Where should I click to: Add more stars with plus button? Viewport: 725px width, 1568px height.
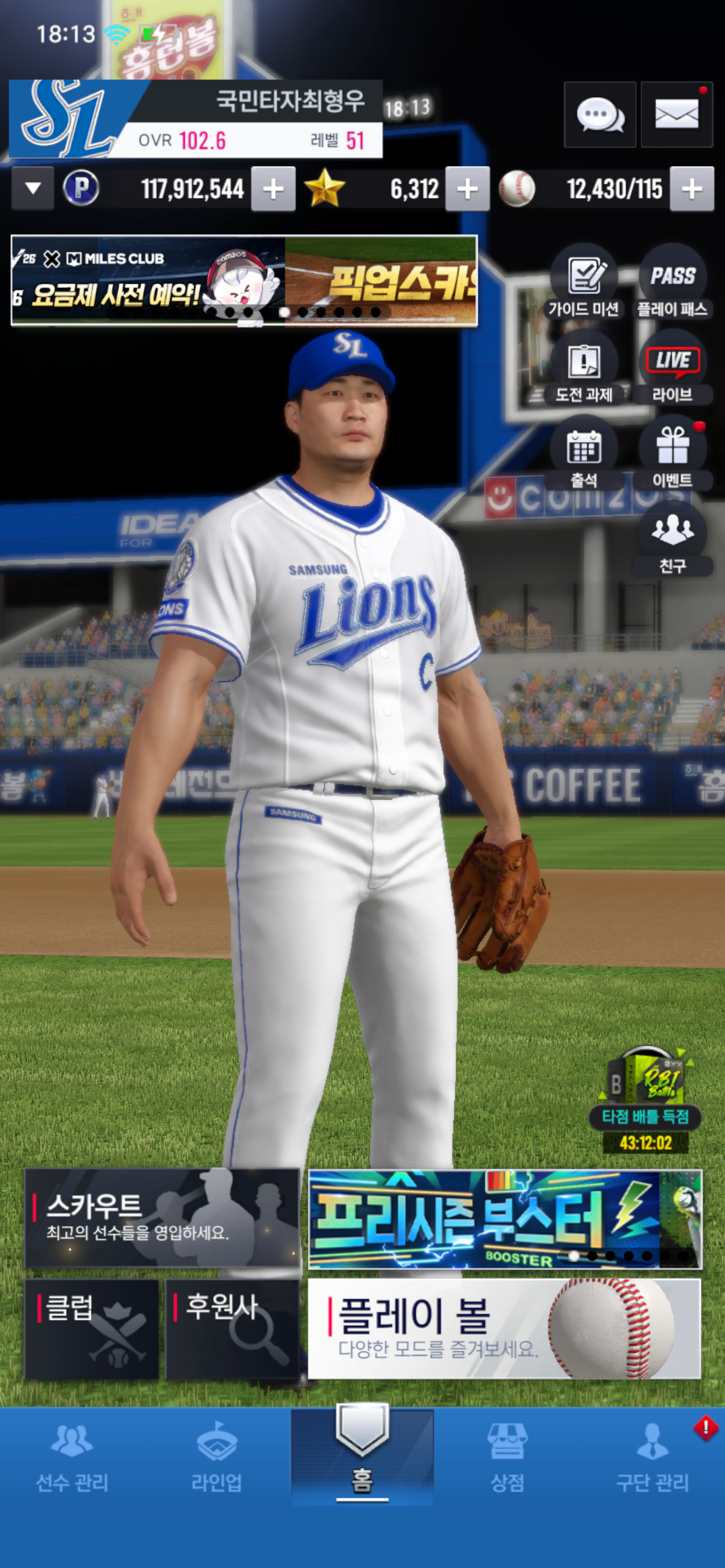coord(467,189)
